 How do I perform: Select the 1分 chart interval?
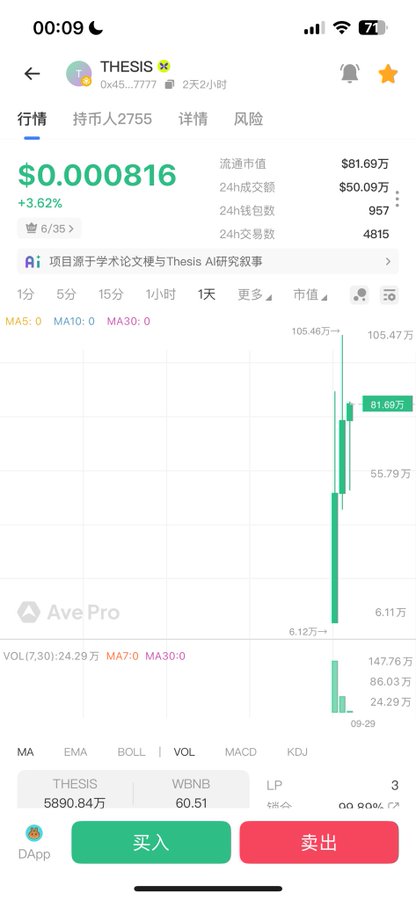[x=25, y=294]
